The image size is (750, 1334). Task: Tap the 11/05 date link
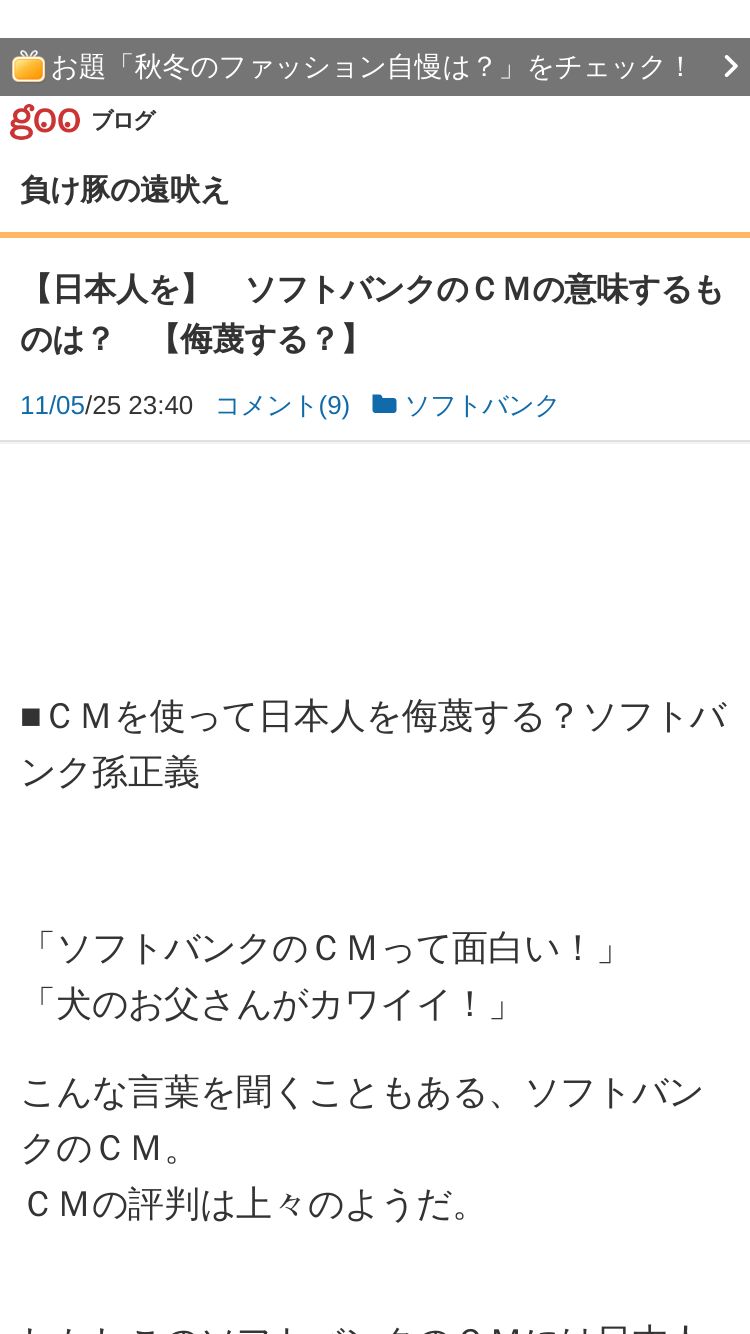(52, 405)
